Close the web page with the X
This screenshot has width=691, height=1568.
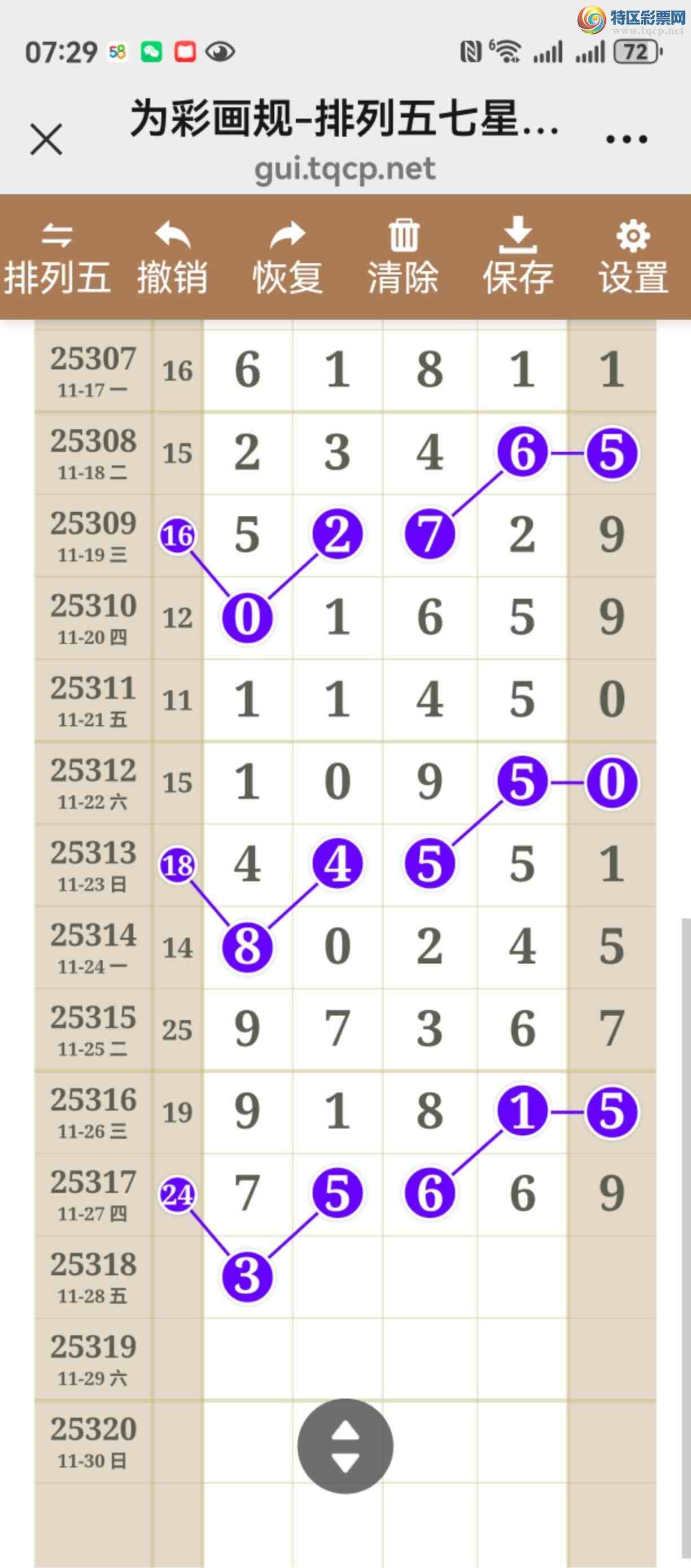46,140
